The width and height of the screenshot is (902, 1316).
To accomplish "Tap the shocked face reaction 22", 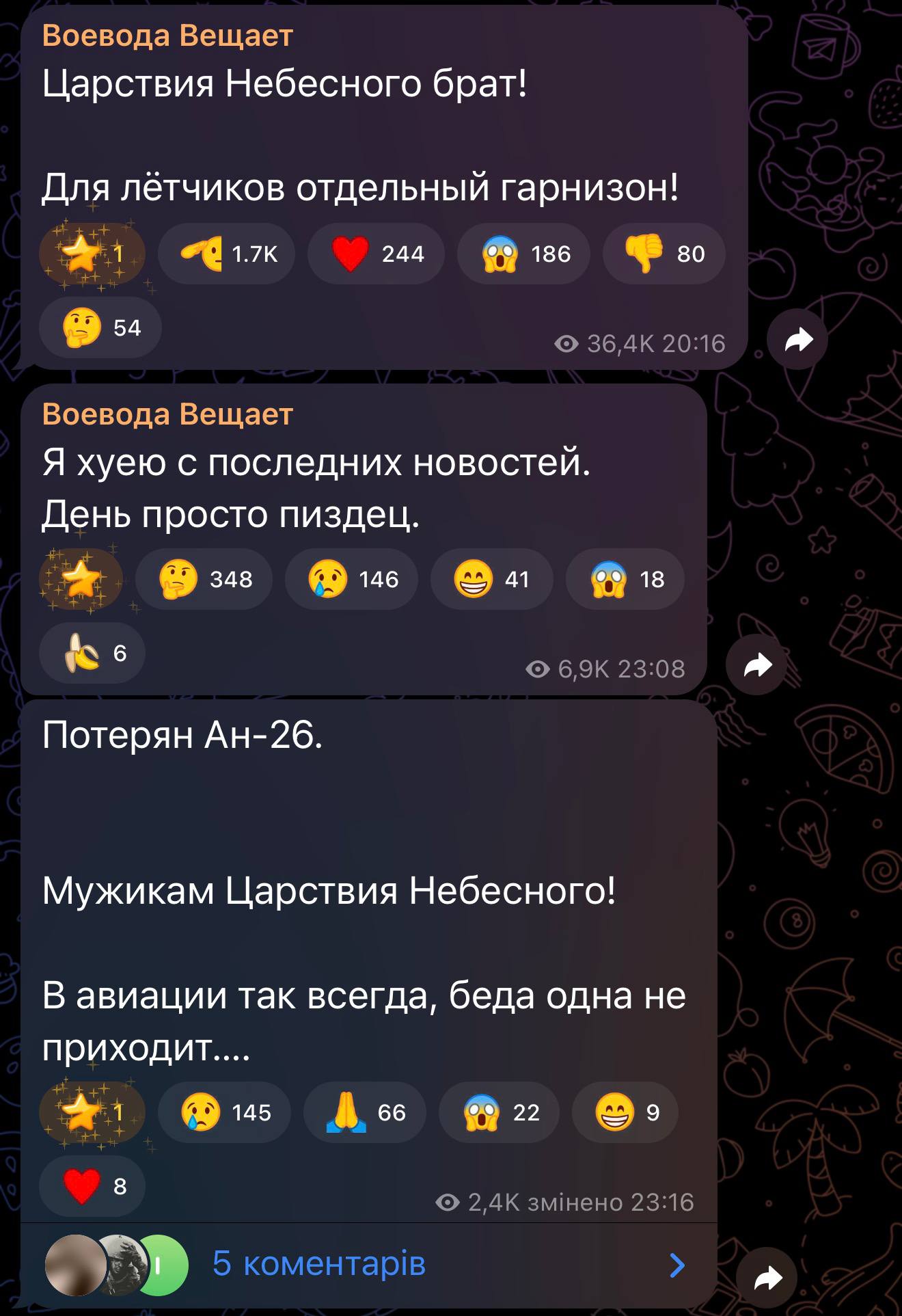I will pyautogui.click(x=499, y=1112).
